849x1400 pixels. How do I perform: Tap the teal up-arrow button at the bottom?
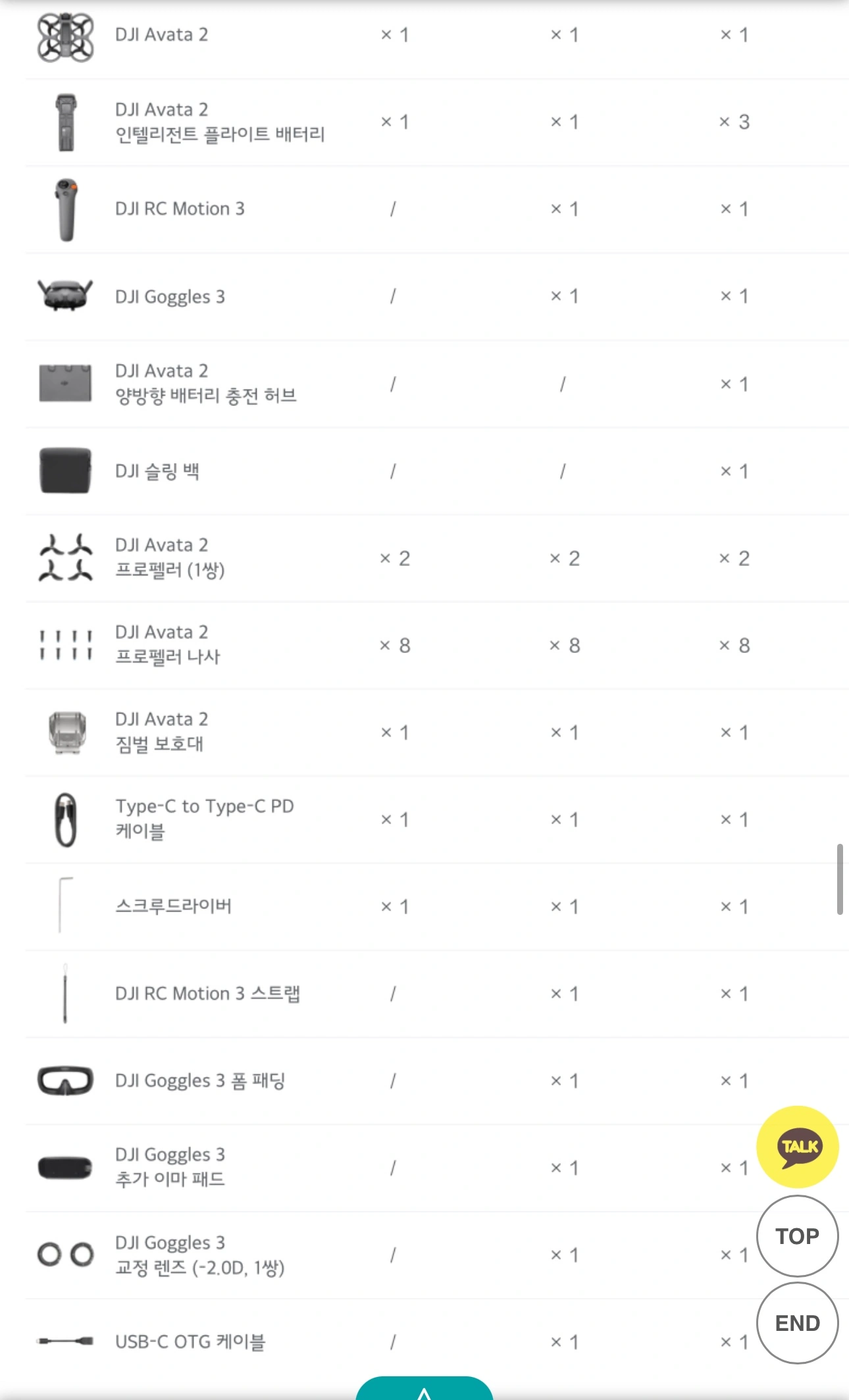(424, 1389)
